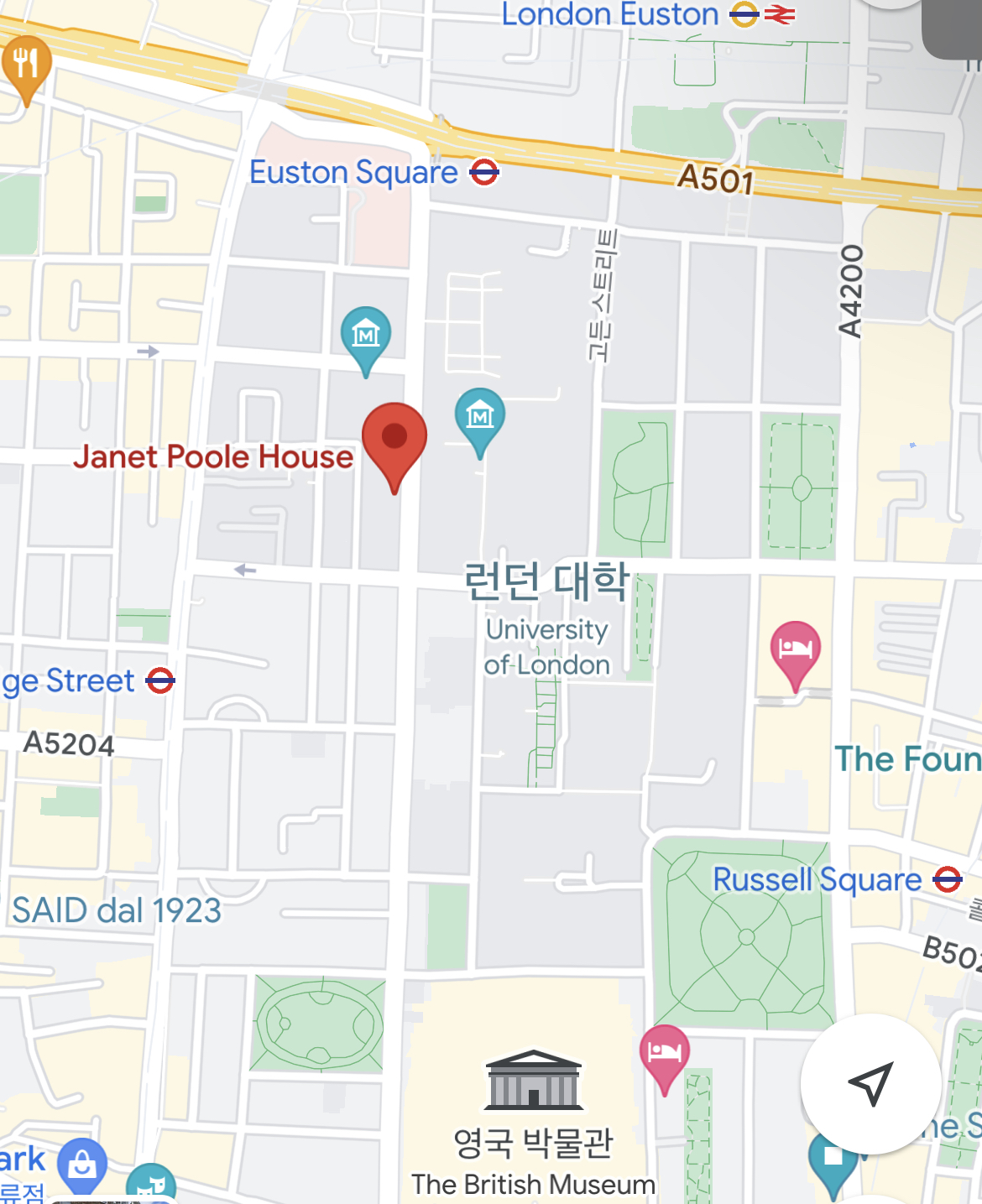Open the blue shopping bag pin

[82, 1164]
